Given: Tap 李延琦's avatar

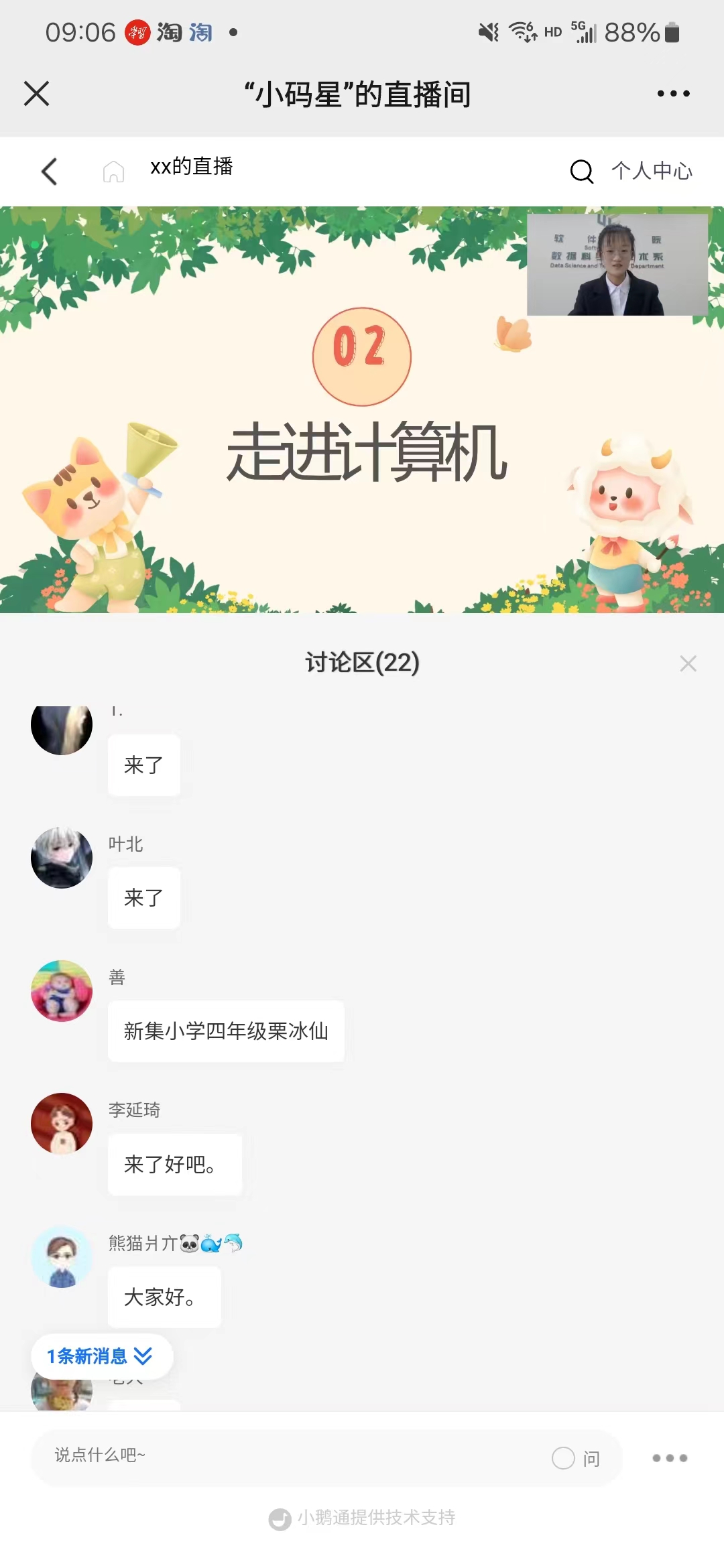Looking at the screenshot, I should (62, 1124).
